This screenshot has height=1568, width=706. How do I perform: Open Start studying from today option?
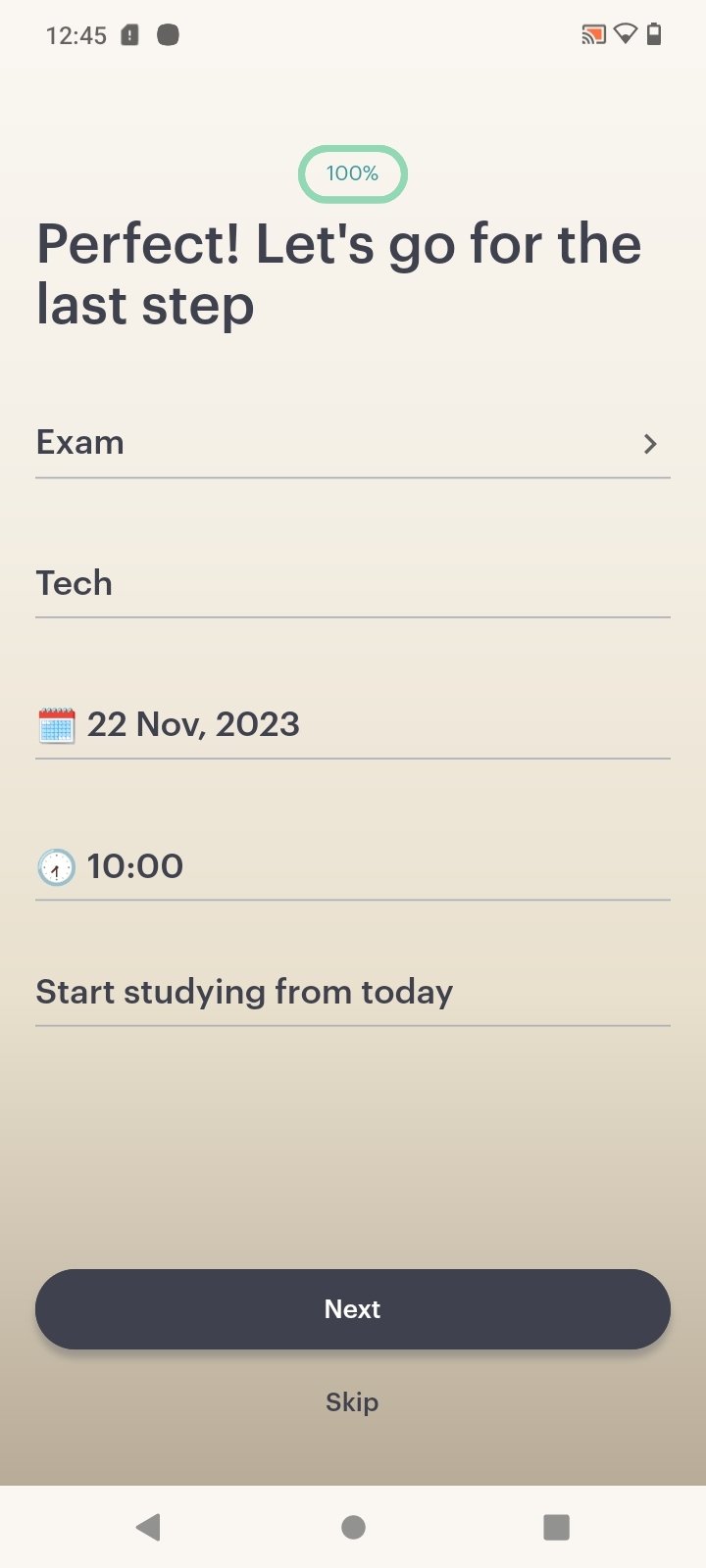[353, 992]
